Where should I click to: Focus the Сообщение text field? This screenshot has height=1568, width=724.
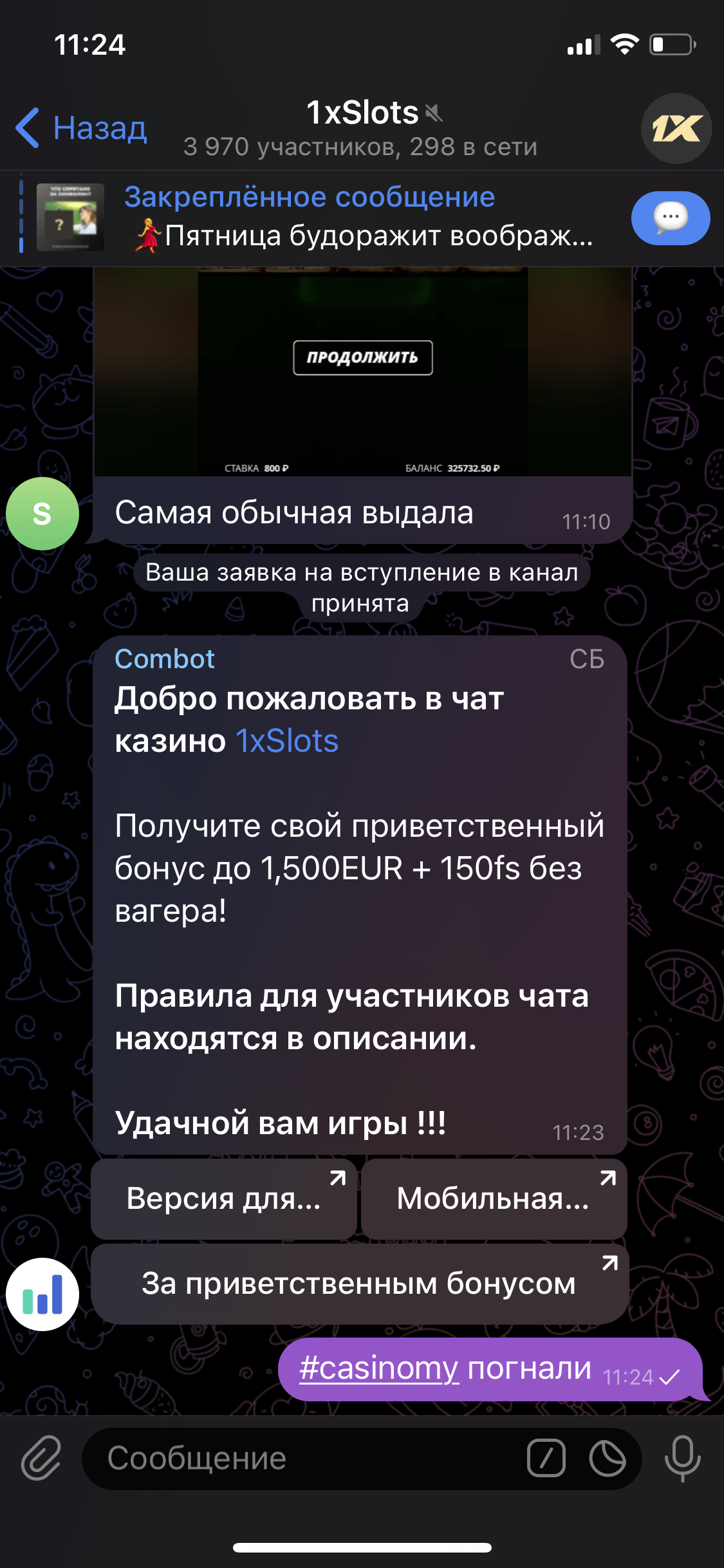click(302, 1458)
